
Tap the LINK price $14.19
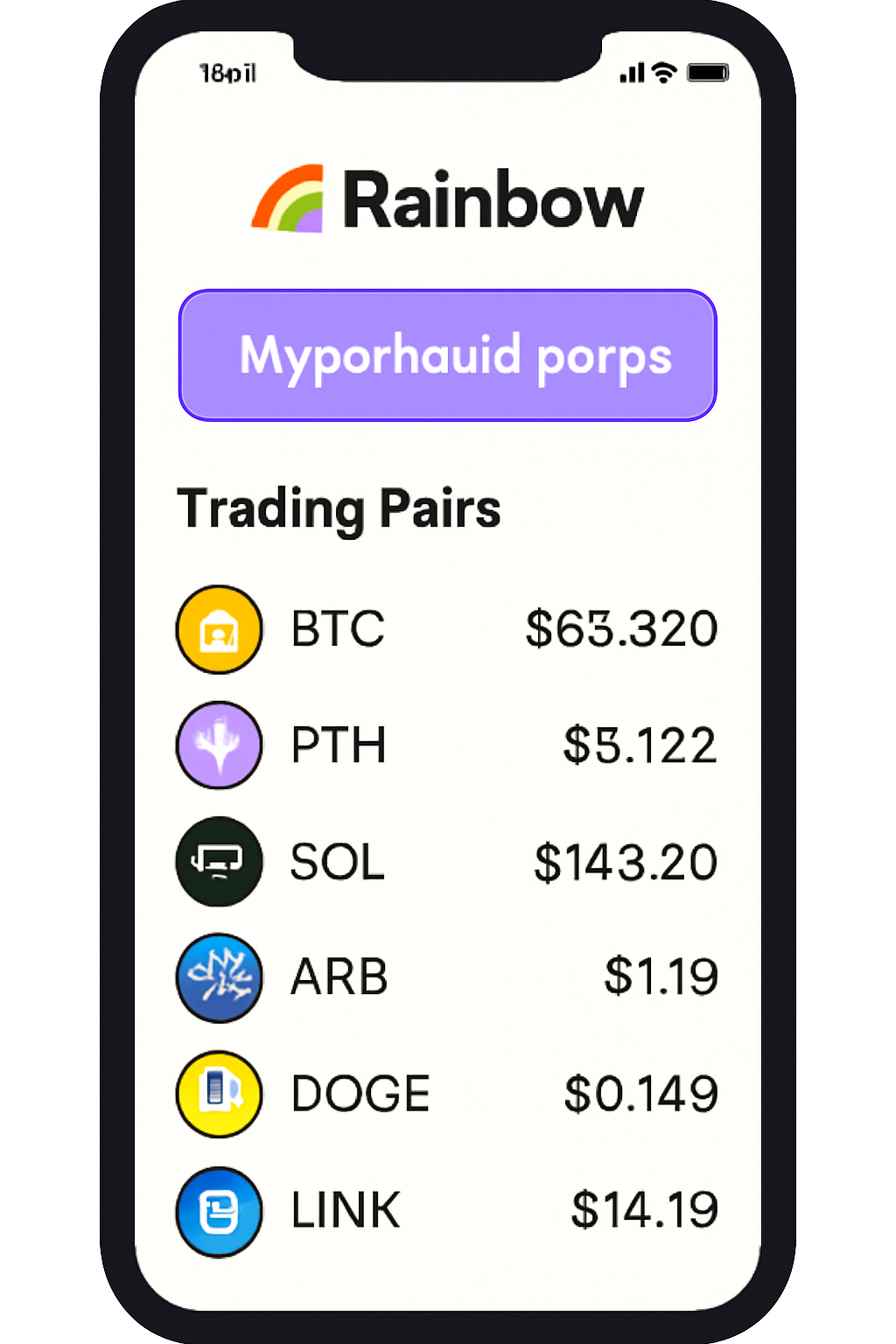coord(644,1210)
